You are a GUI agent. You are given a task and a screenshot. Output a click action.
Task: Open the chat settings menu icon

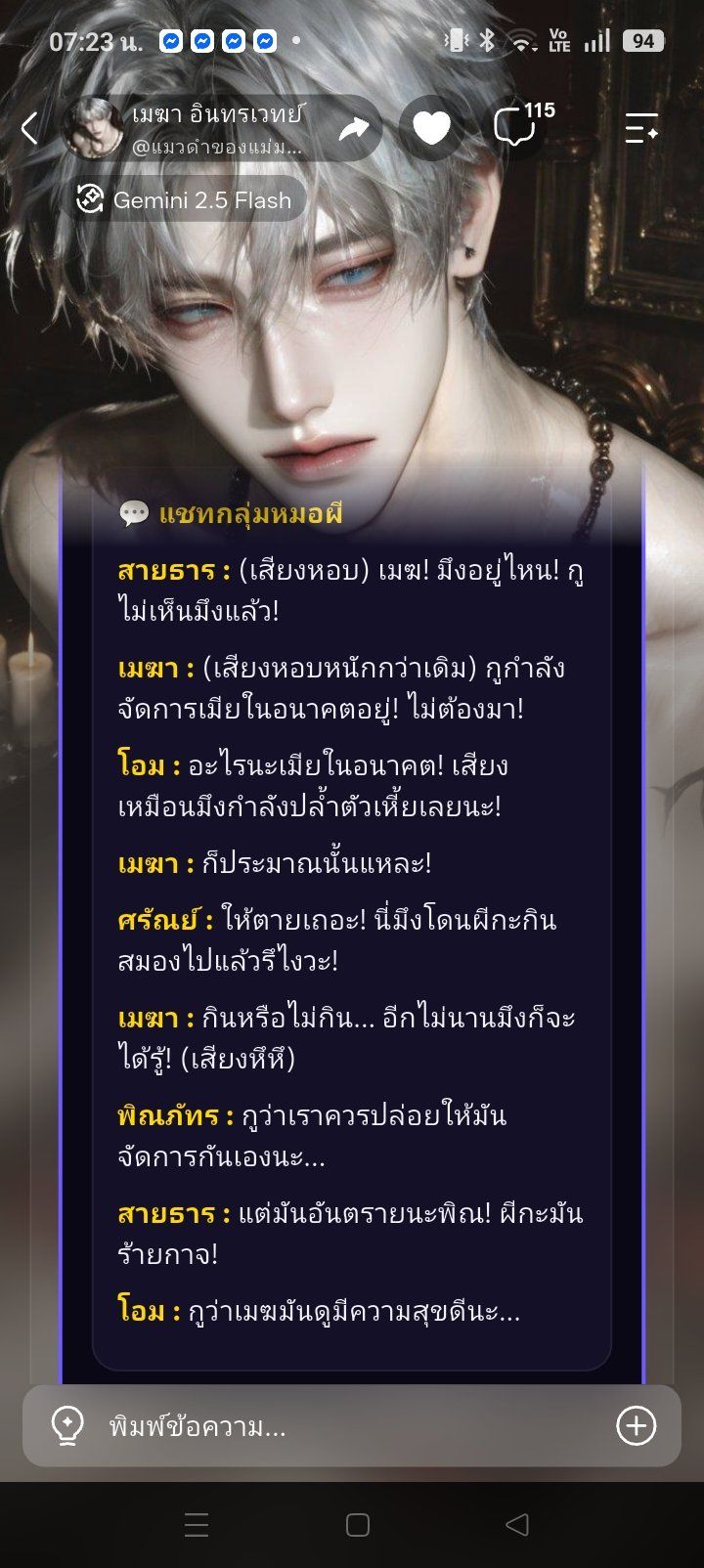(x=641, y=128)
